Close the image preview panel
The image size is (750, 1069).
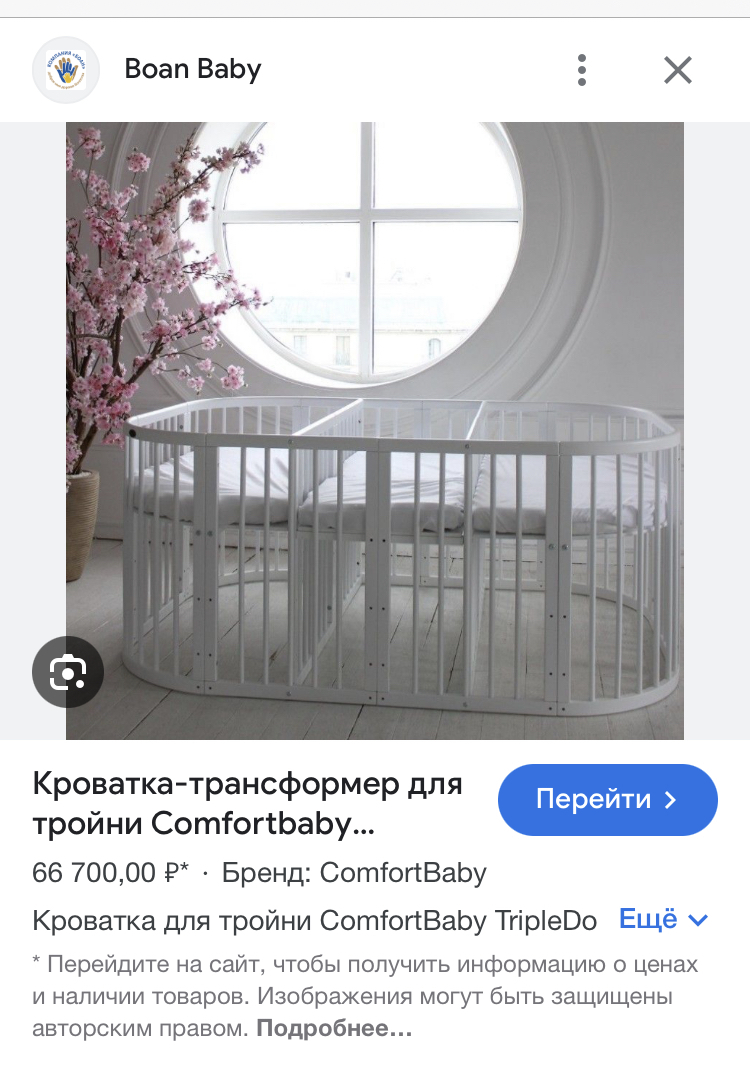pos(678,70)
